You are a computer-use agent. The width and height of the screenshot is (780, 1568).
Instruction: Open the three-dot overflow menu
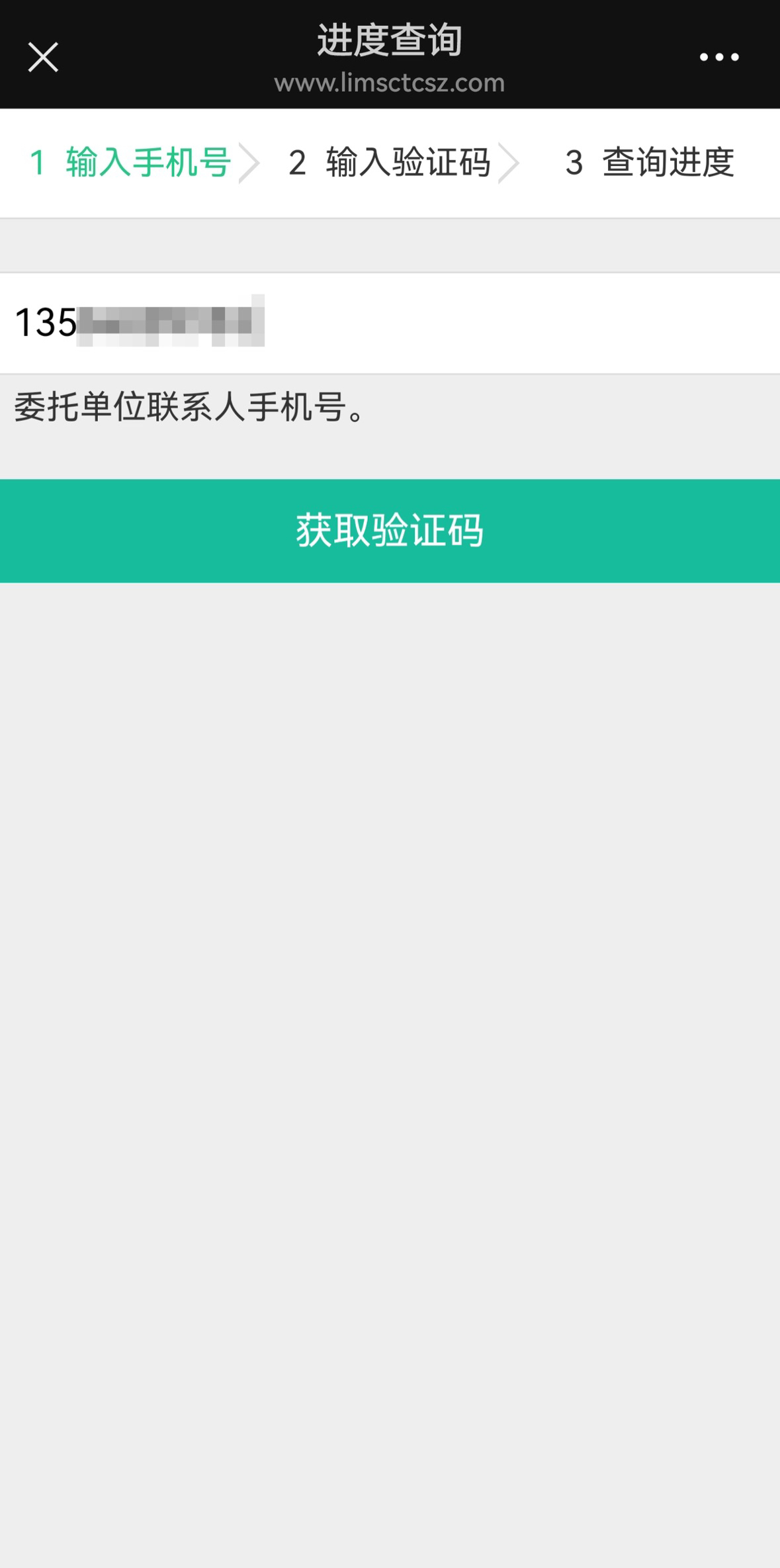pyautogui.click(x=719, y=57)
